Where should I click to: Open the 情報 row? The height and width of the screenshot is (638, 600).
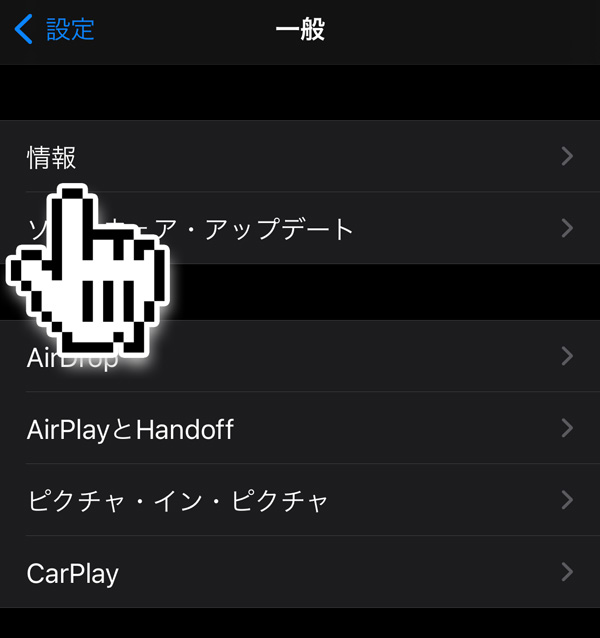click(300, 157)
